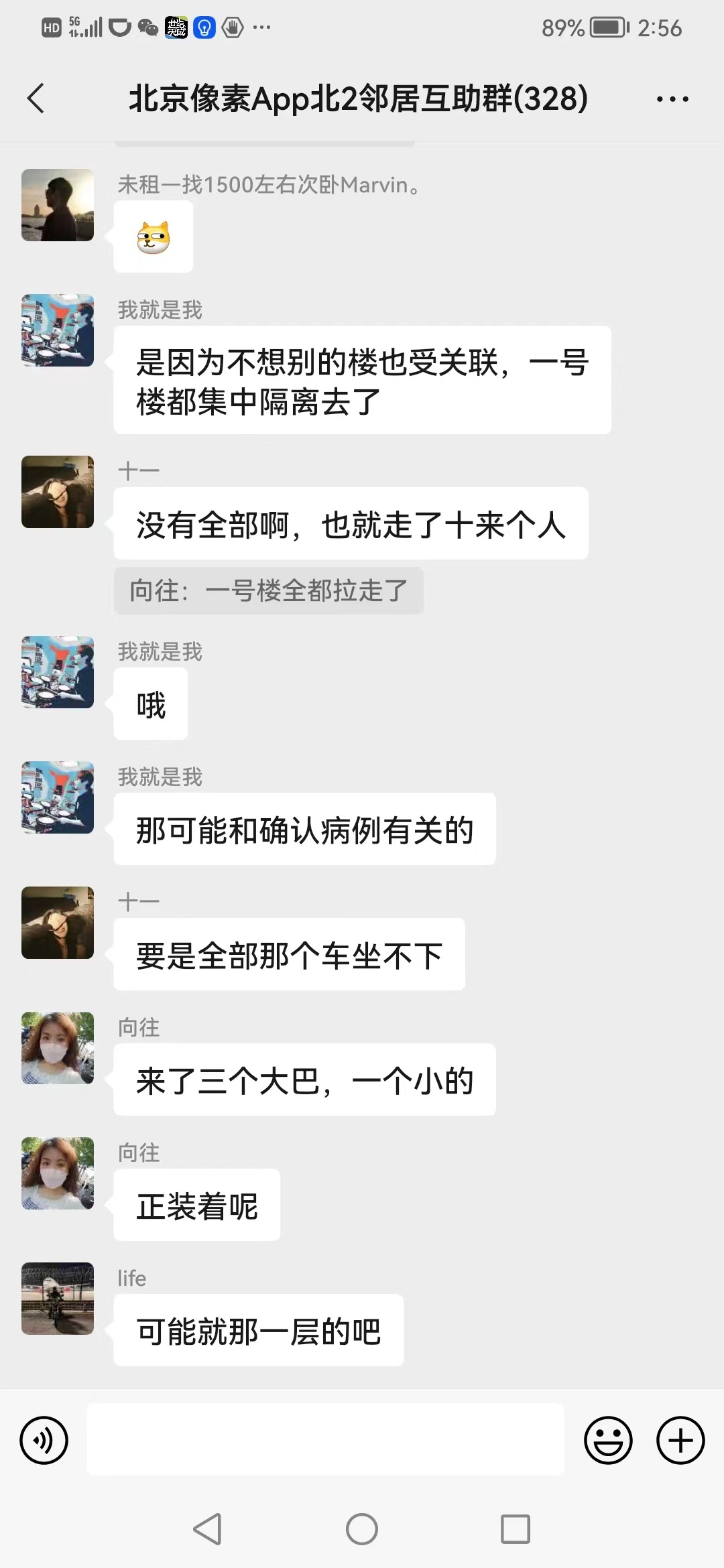Open the group chat options menu
The width and height of the screenshot is (724, 1568).
pos(672,99)
